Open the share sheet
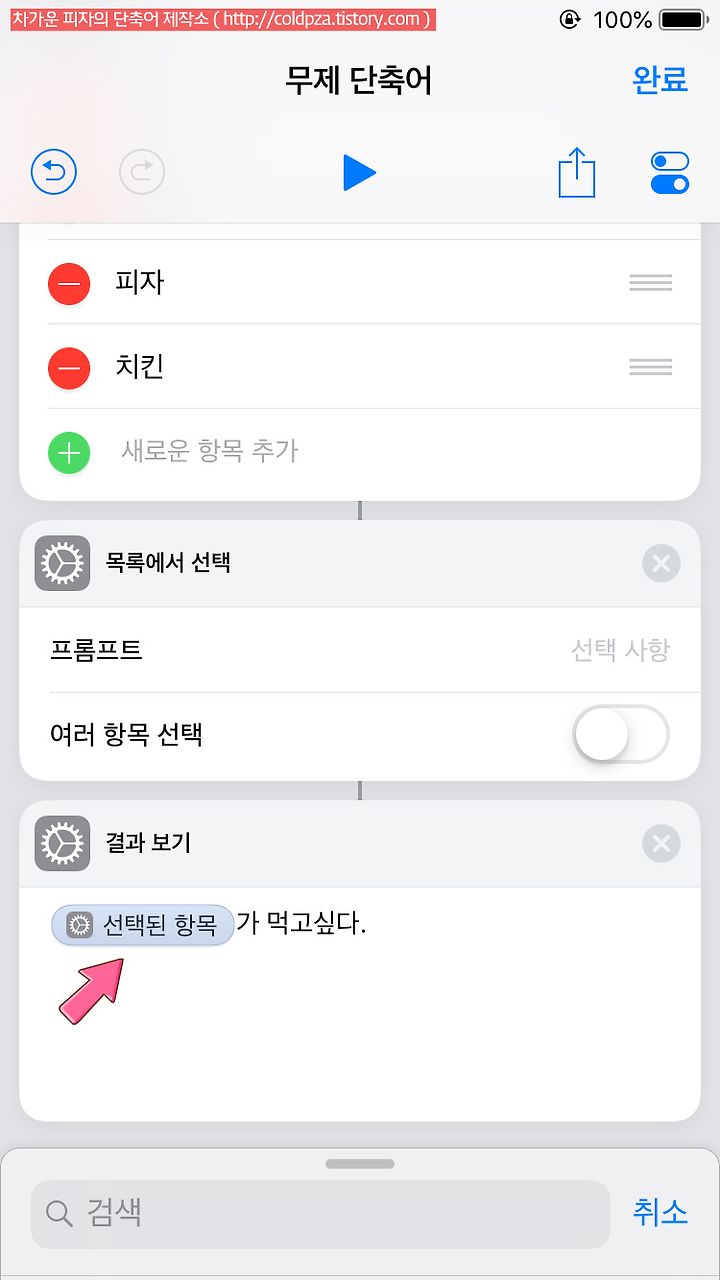720x1280 pixels. point(577,172)
